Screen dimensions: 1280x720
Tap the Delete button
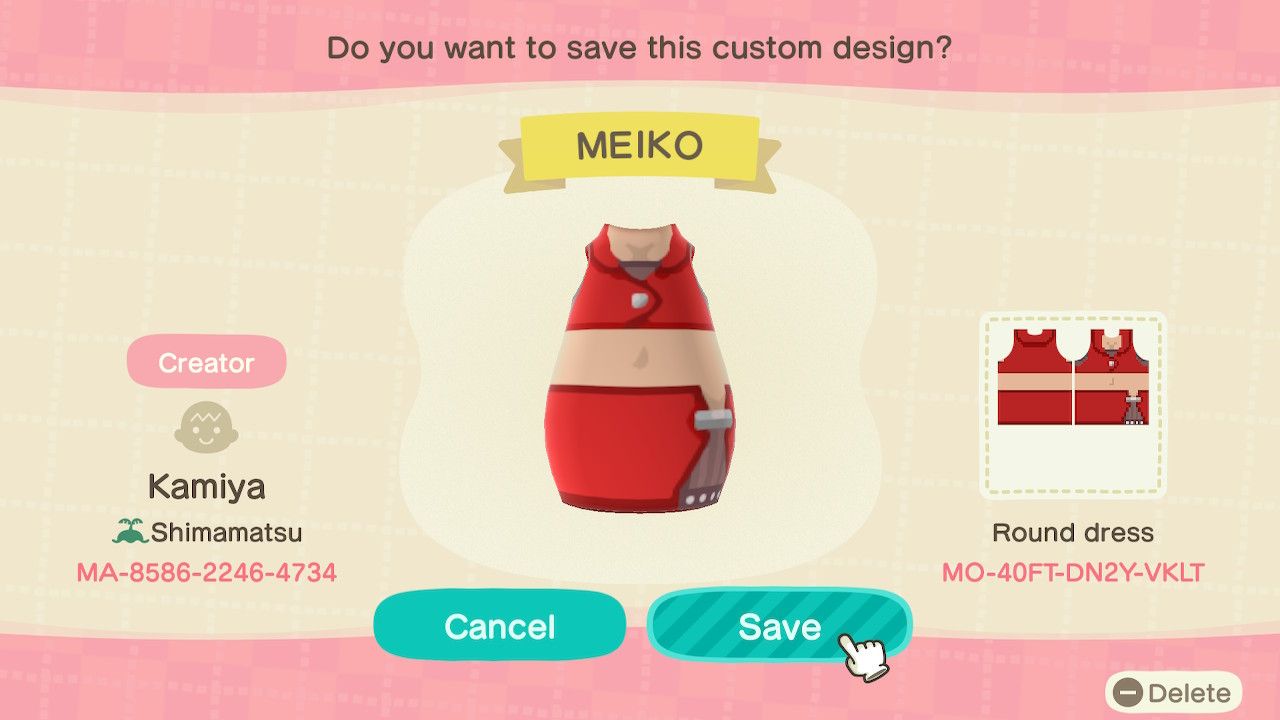tap(1174, 693)
